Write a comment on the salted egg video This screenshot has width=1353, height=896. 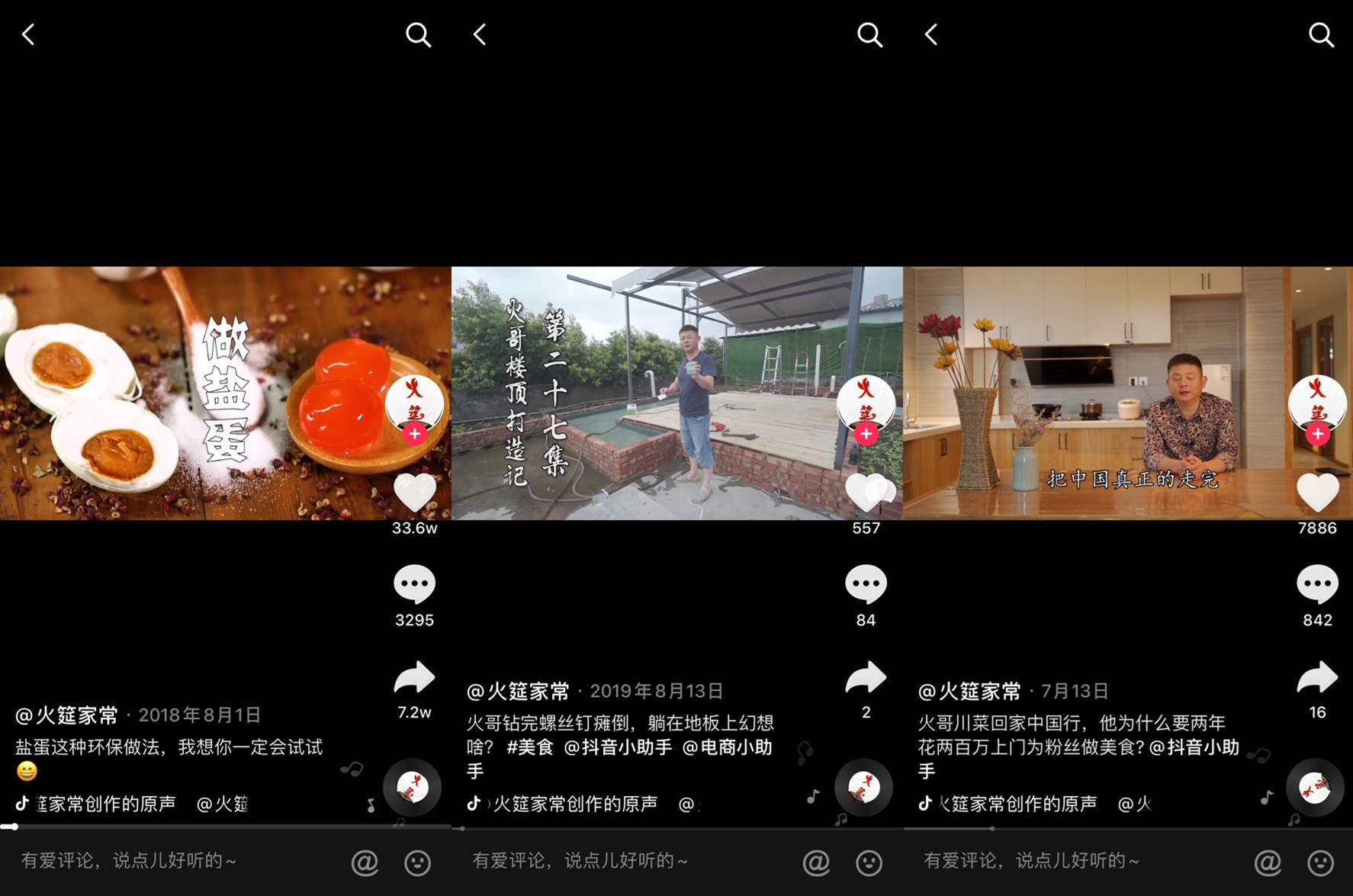(153, 861)
